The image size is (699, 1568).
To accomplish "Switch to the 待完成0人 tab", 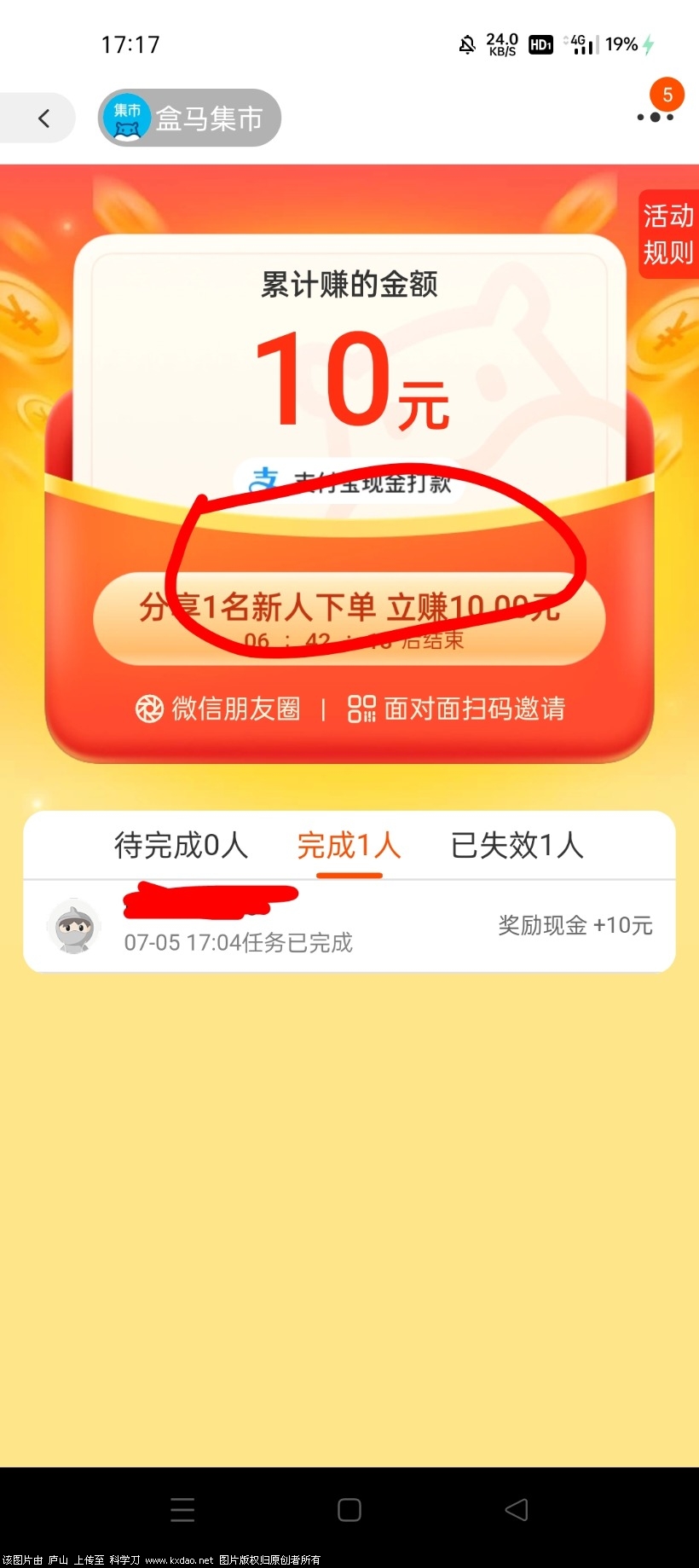I will click(181, 845).
